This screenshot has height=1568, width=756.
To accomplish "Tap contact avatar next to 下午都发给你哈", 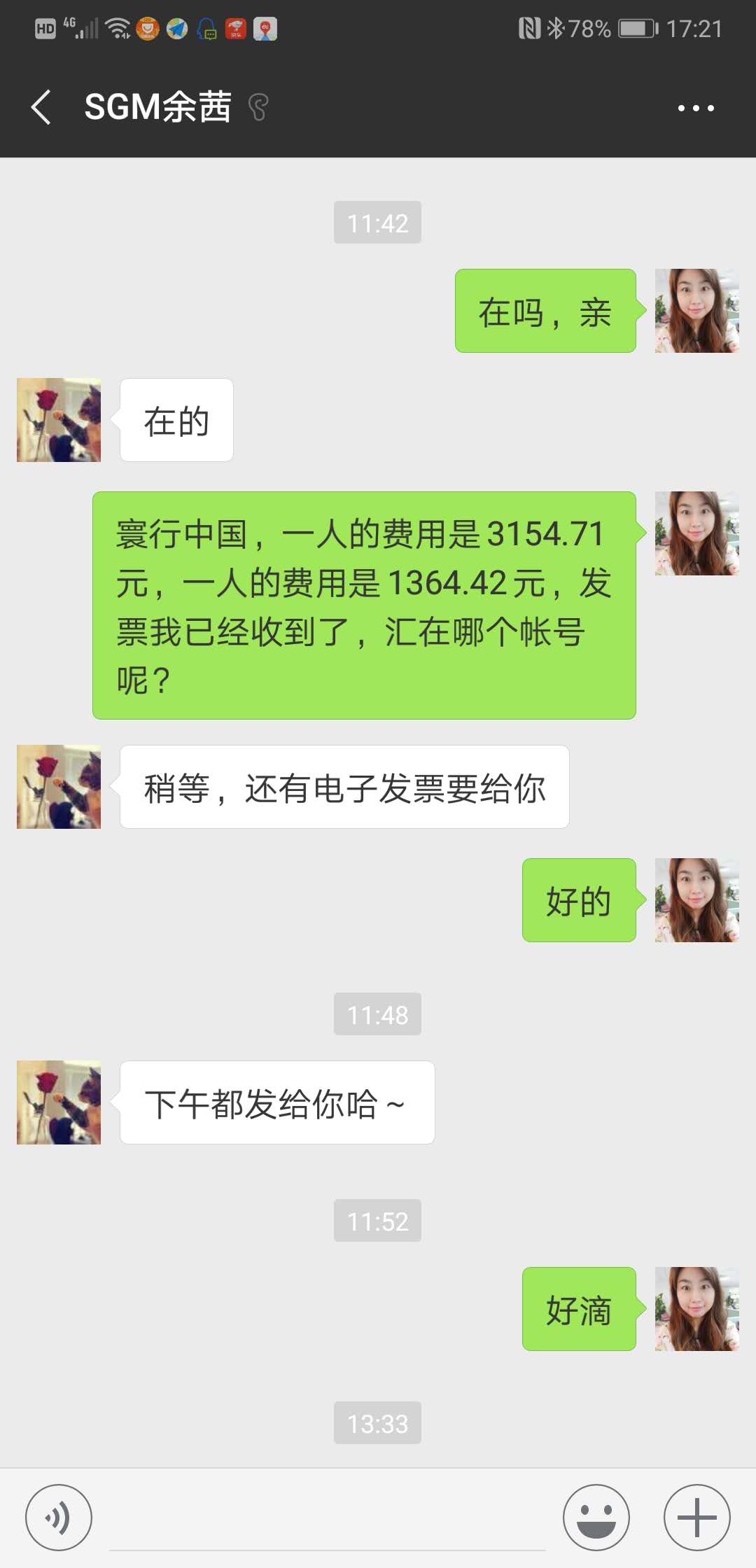I will [x=59, y=1102].
